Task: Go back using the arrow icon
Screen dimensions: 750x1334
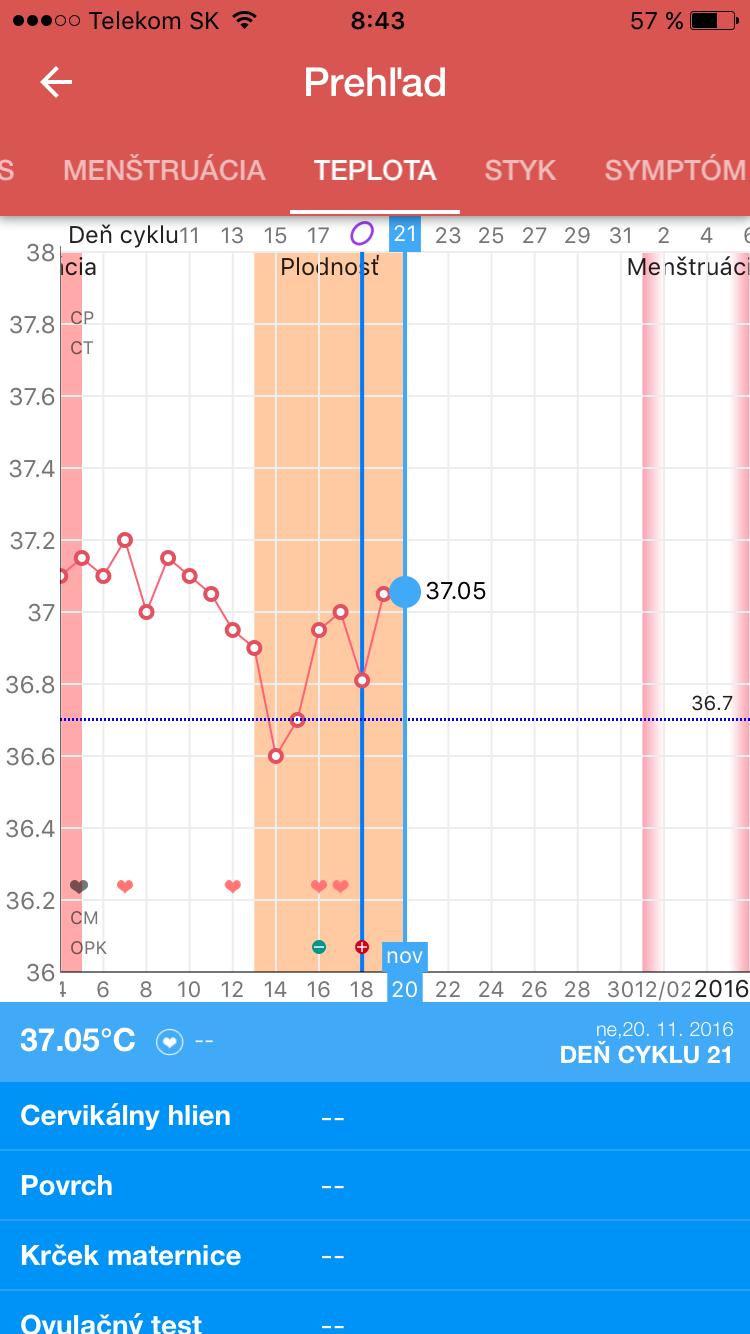Action: click(56, 83)
